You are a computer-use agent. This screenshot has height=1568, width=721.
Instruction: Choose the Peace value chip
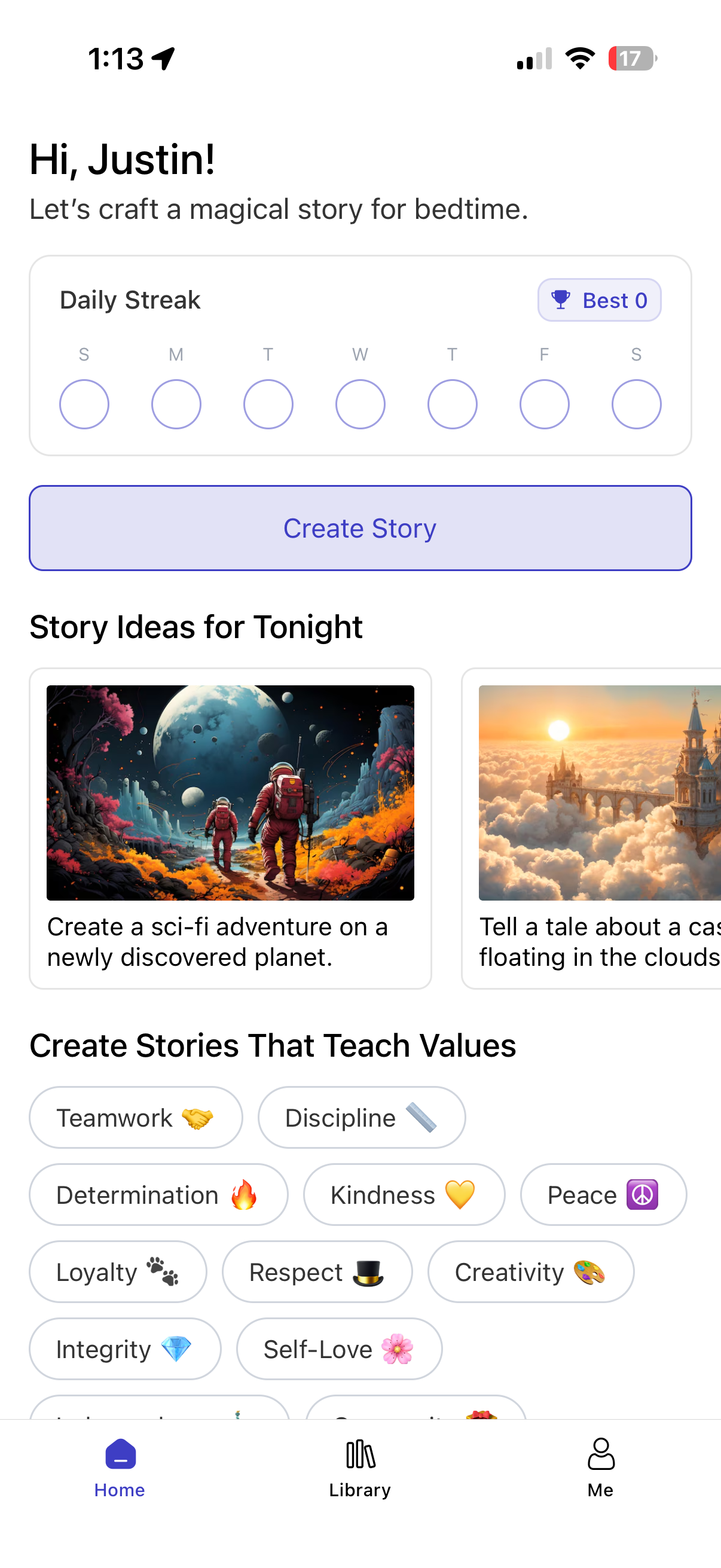coord(603,1194)
